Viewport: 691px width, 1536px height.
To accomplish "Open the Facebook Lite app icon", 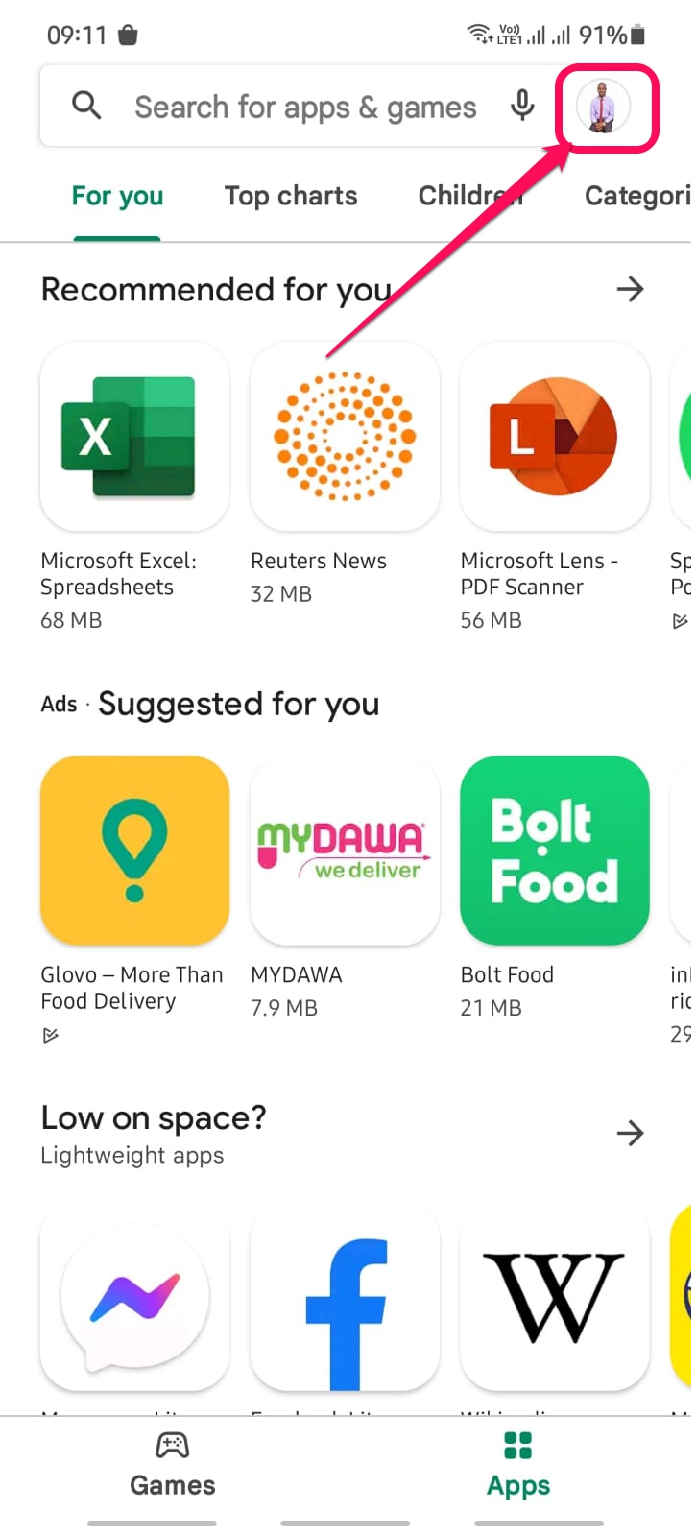I will pyautogui.click(x=345, y=1297).
